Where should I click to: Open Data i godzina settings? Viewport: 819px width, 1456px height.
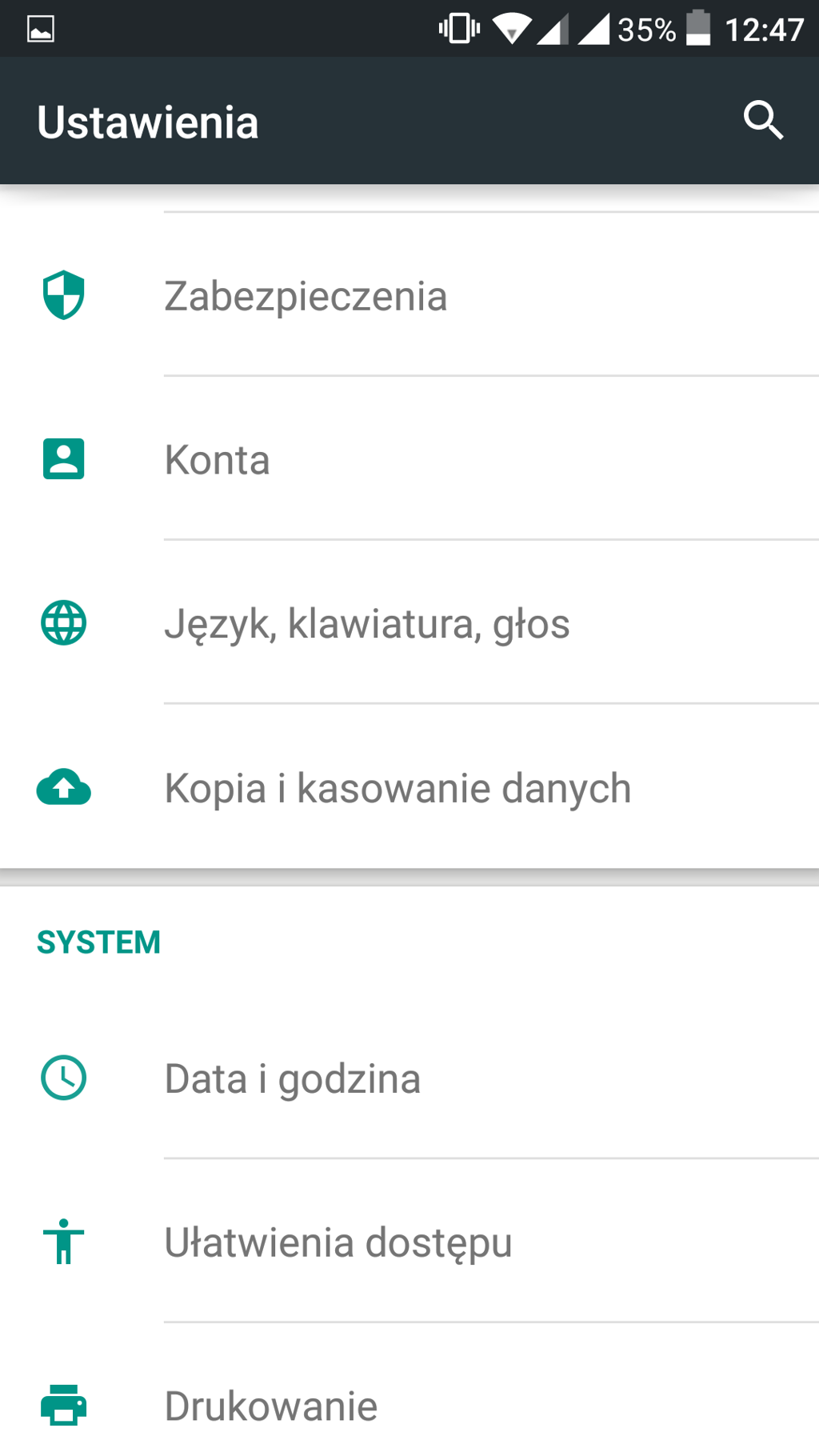(x=292, y=1078)
